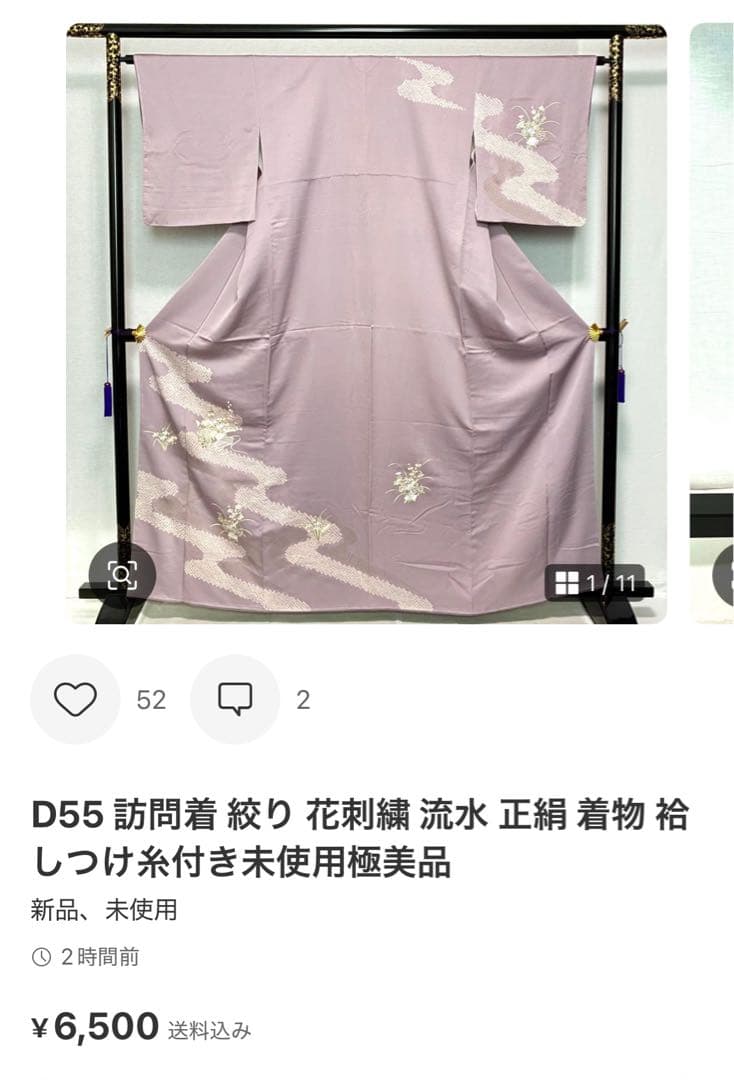Image resolution: width=734 pixels, height=1080 pixels.
Task: Select the magnifying glass inside the photo frame
Action: (121, 573)
